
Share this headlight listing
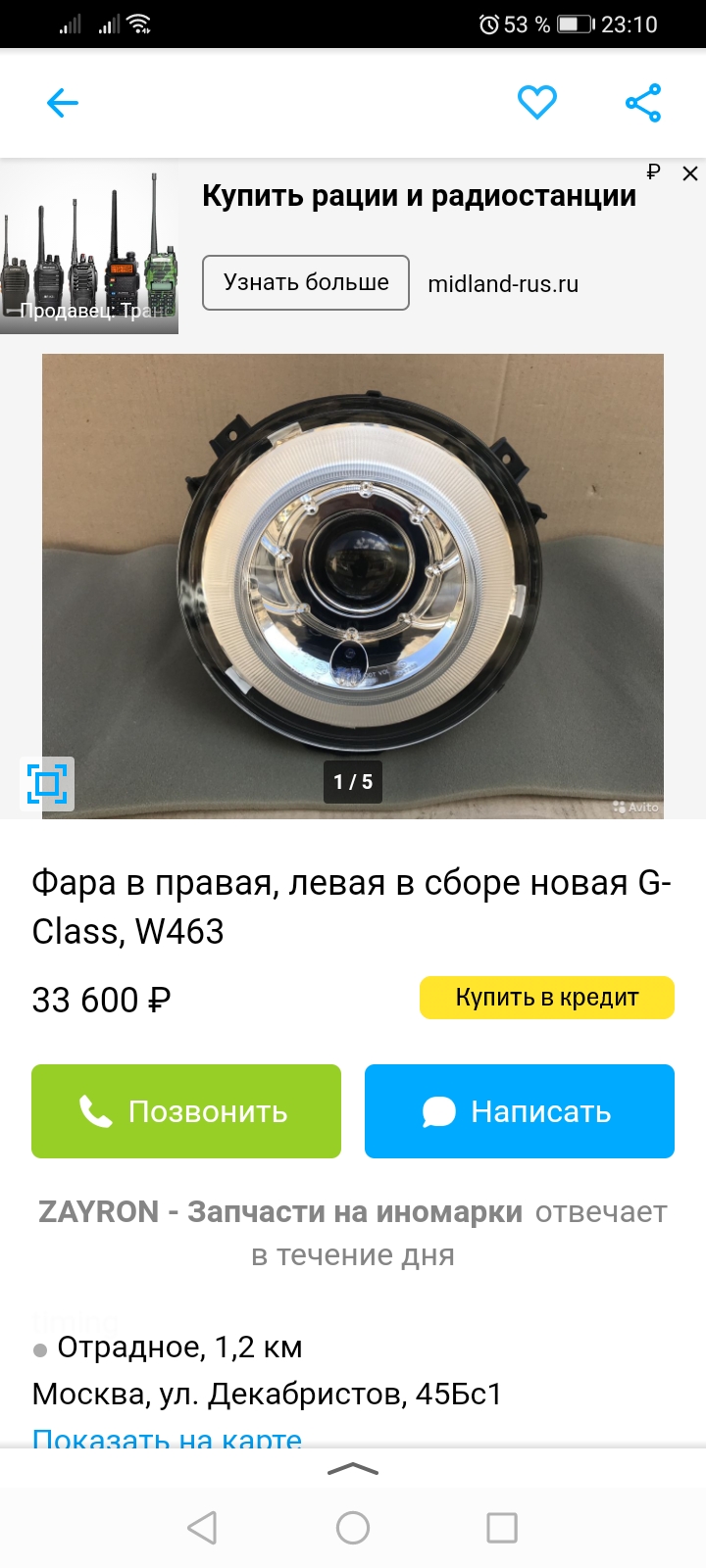pos(643,103)
